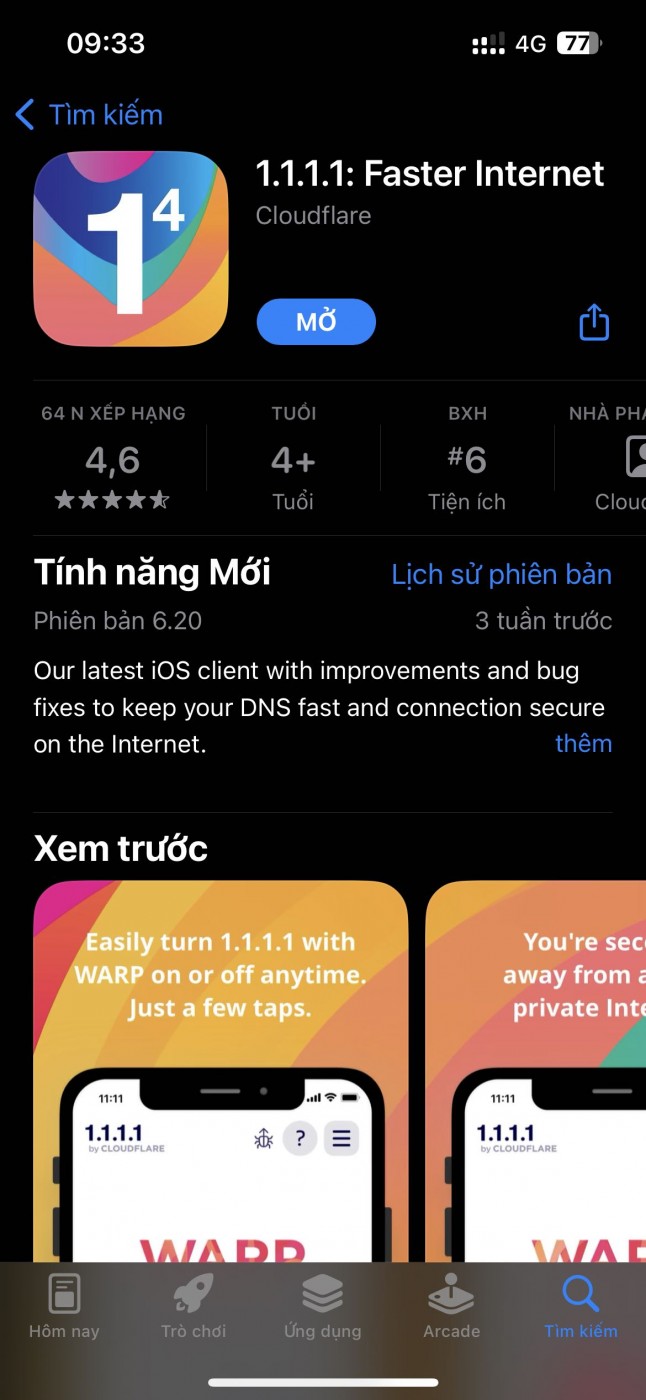Go back to Tìm kiếm
Image resolution: width=646 pixels, height=1400 pixels.
coord(88,115)
